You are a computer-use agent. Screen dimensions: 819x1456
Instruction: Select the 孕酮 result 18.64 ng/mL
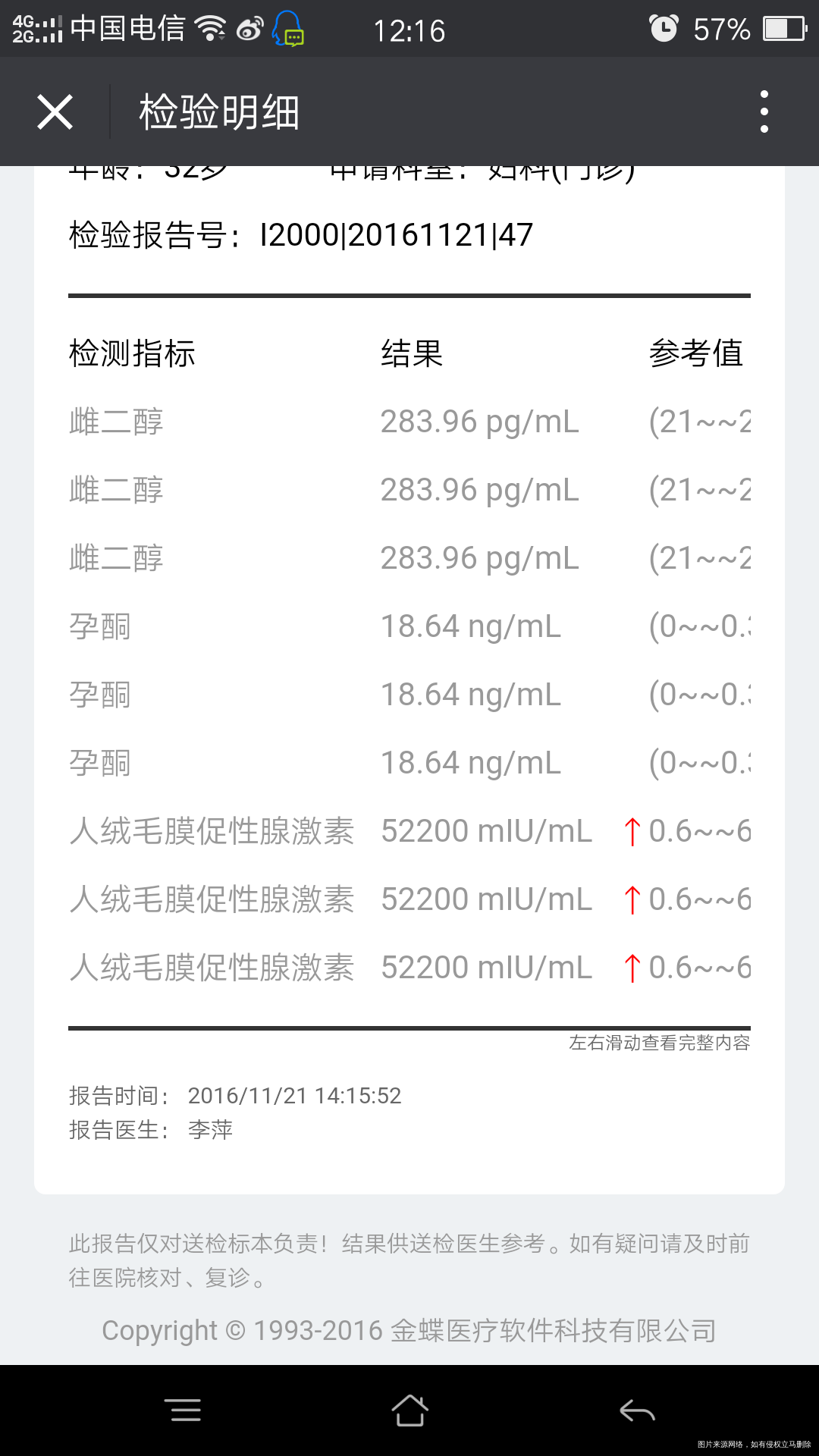pyautogui.click(x=472, y=626)
